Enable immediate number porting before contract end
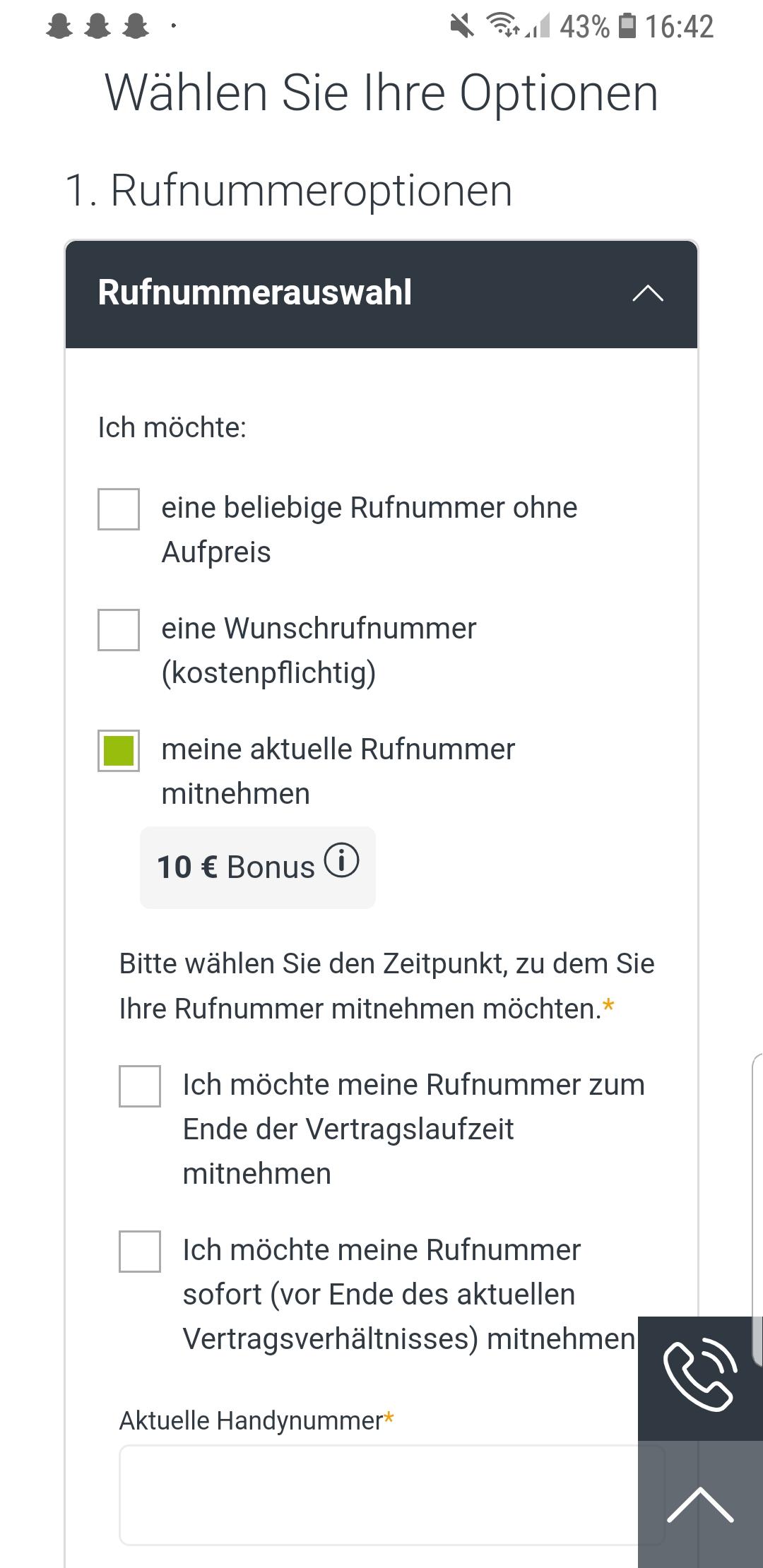The image size is (763, 1568). coord(140,1250)
